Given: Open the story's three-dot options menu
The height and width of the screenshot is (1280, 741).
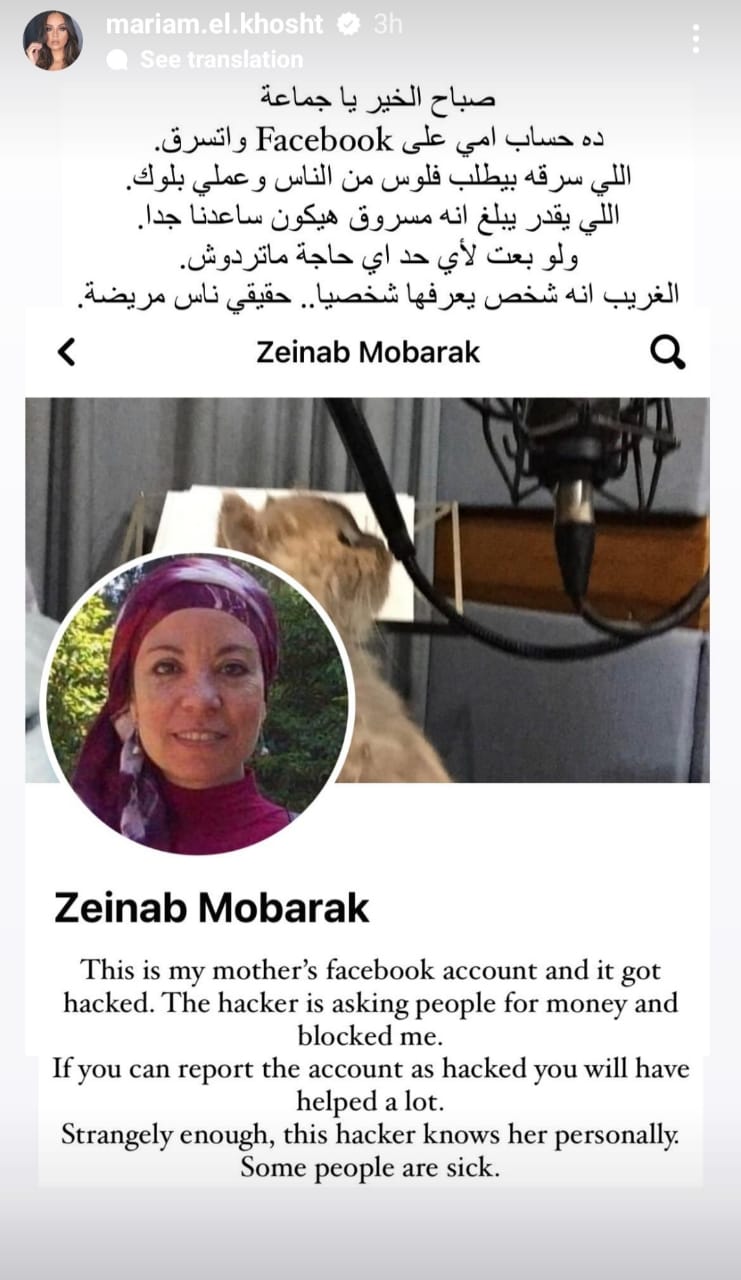Looking at the screenshot, I should pyautogui.click(x=696, y=39).
